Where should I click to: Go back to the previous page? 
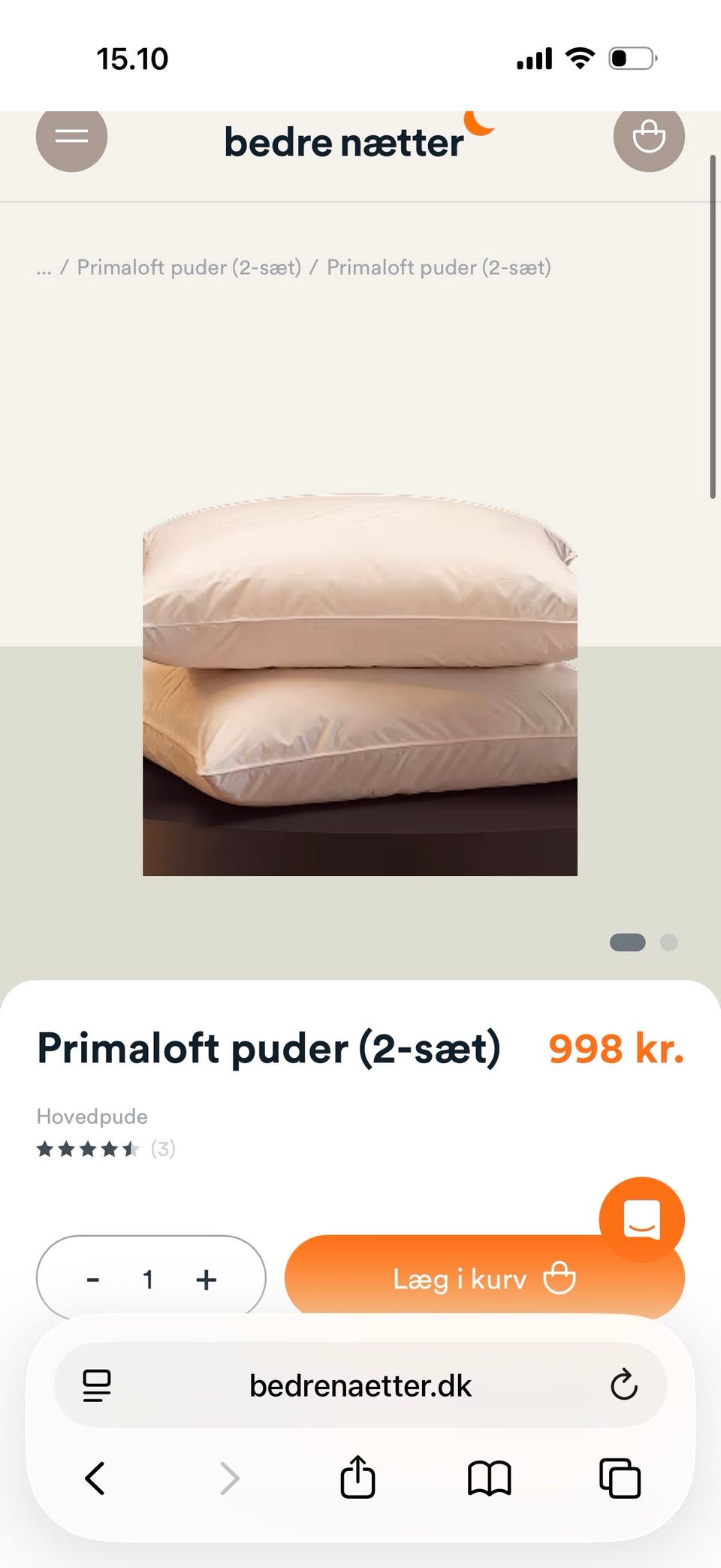(95, 1478)
